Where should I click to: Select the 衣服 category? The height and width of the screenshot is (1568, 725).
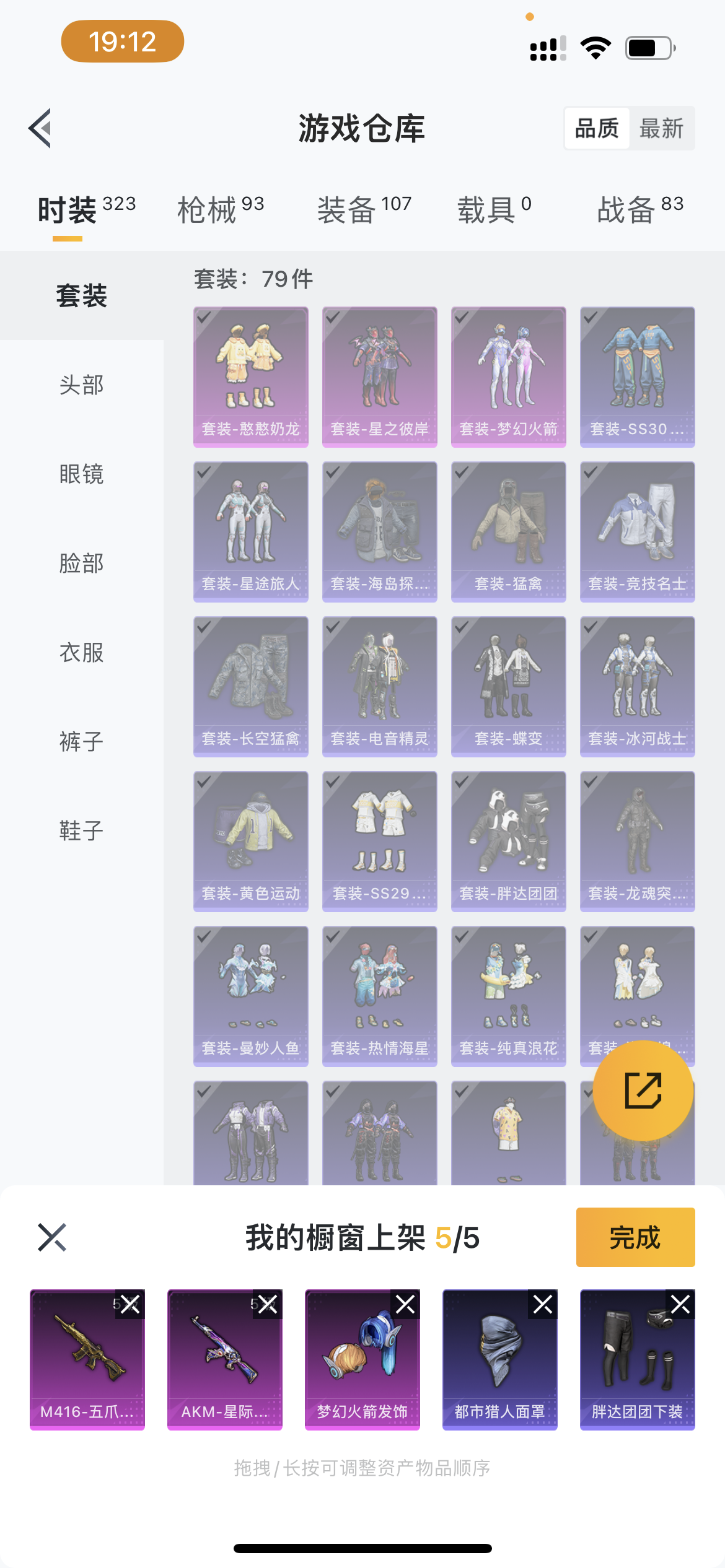(82, 653)
